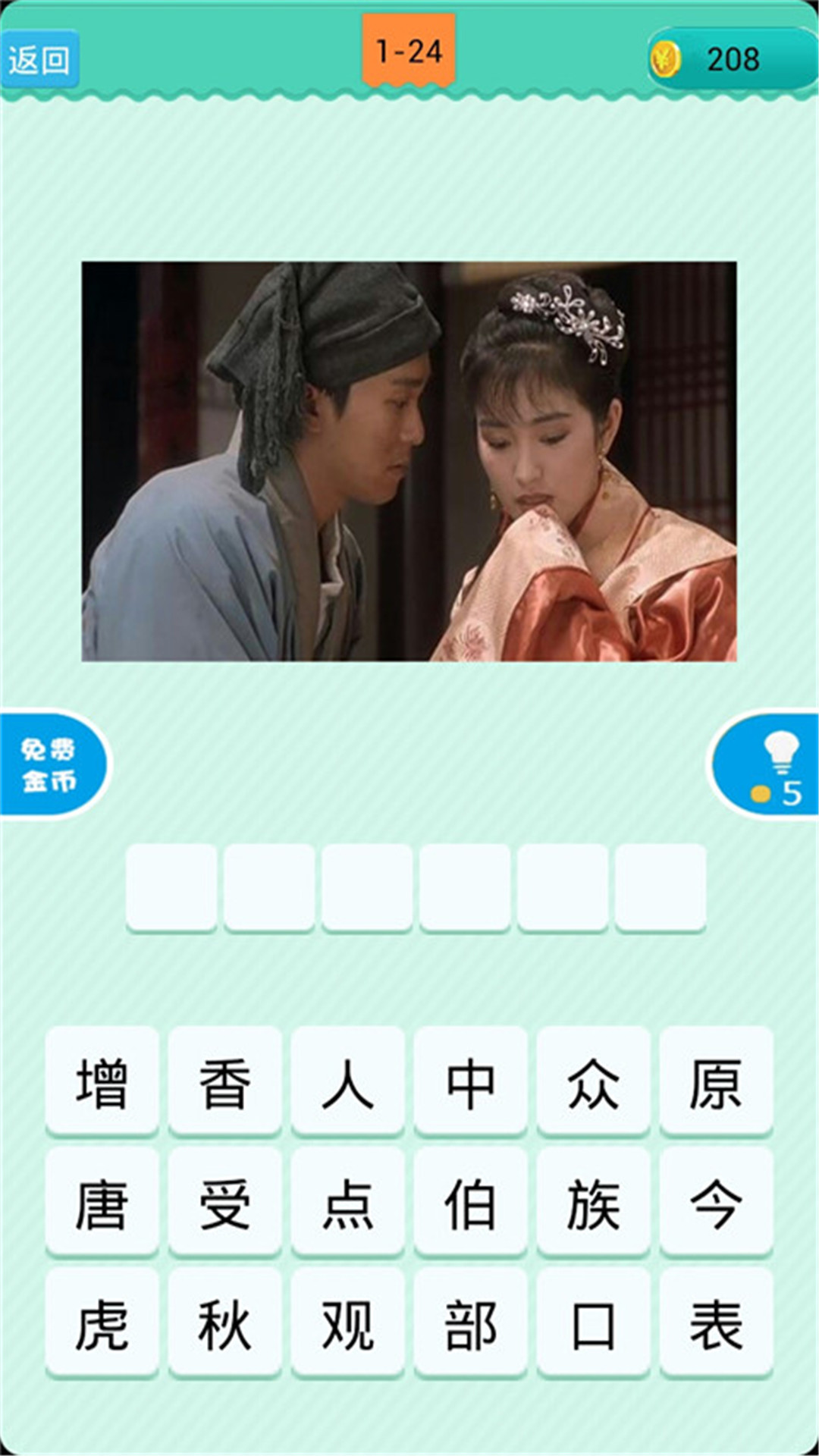Pick the character 秋
819x1456 pixels.
coord(224,1324)
